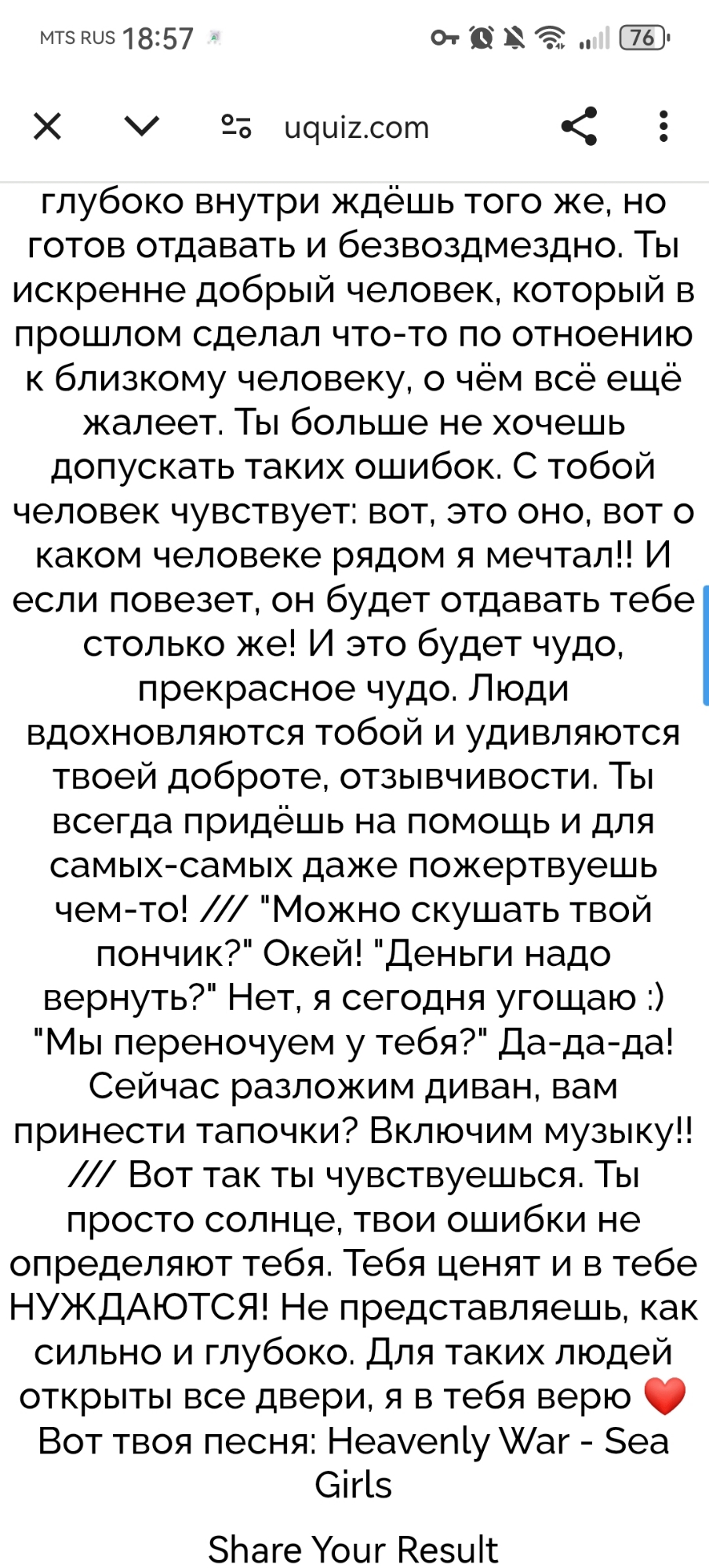Open site settings icon next to uquiz.com
Screen dimensions: 709x1568
pos(236,126)
